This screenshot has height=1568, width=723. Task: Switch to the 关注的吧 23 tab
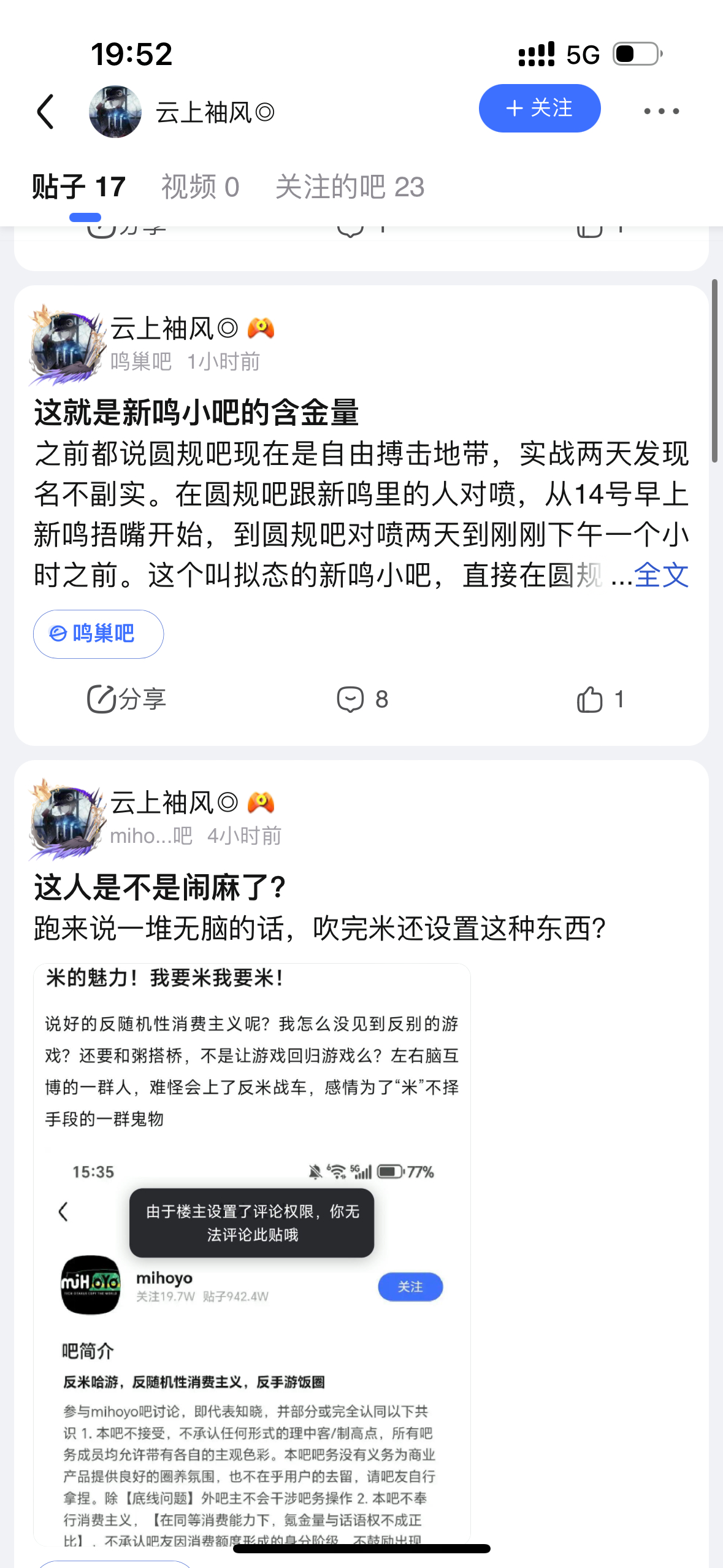(350, 186)
